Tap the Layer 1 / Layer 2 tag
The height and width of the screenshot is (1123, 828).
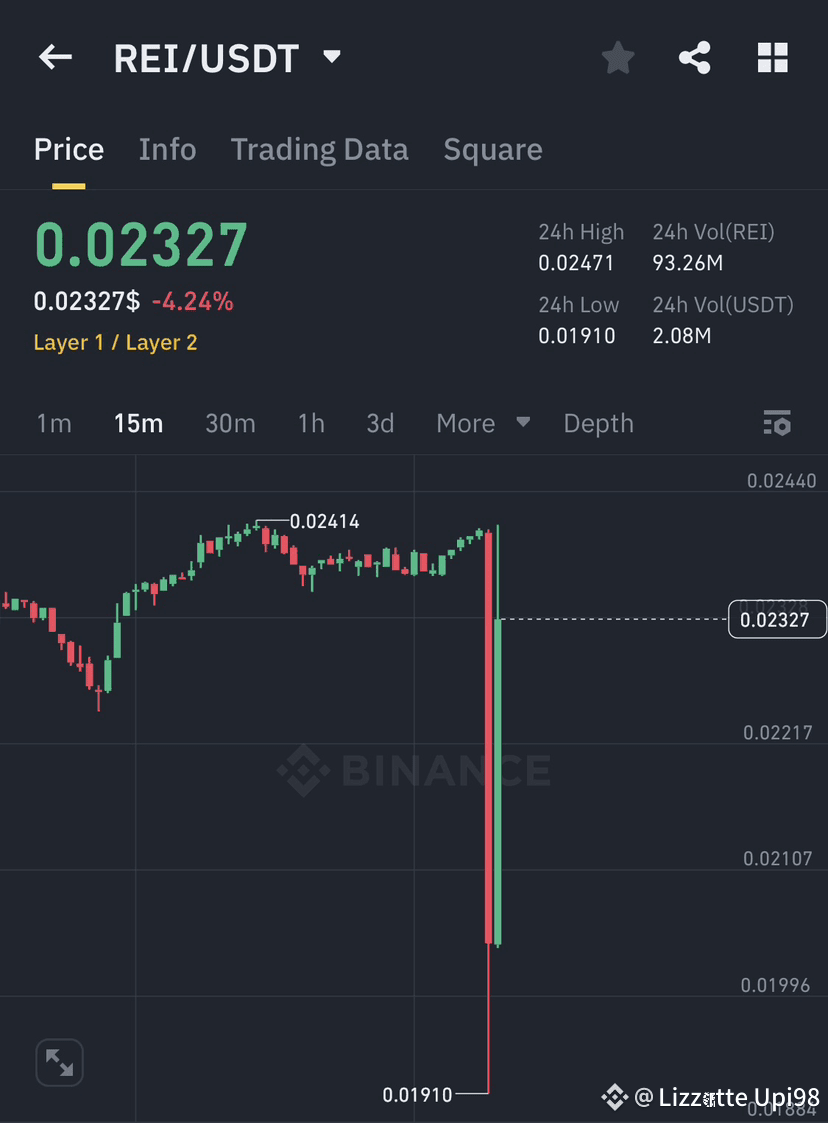pos(113,342)
